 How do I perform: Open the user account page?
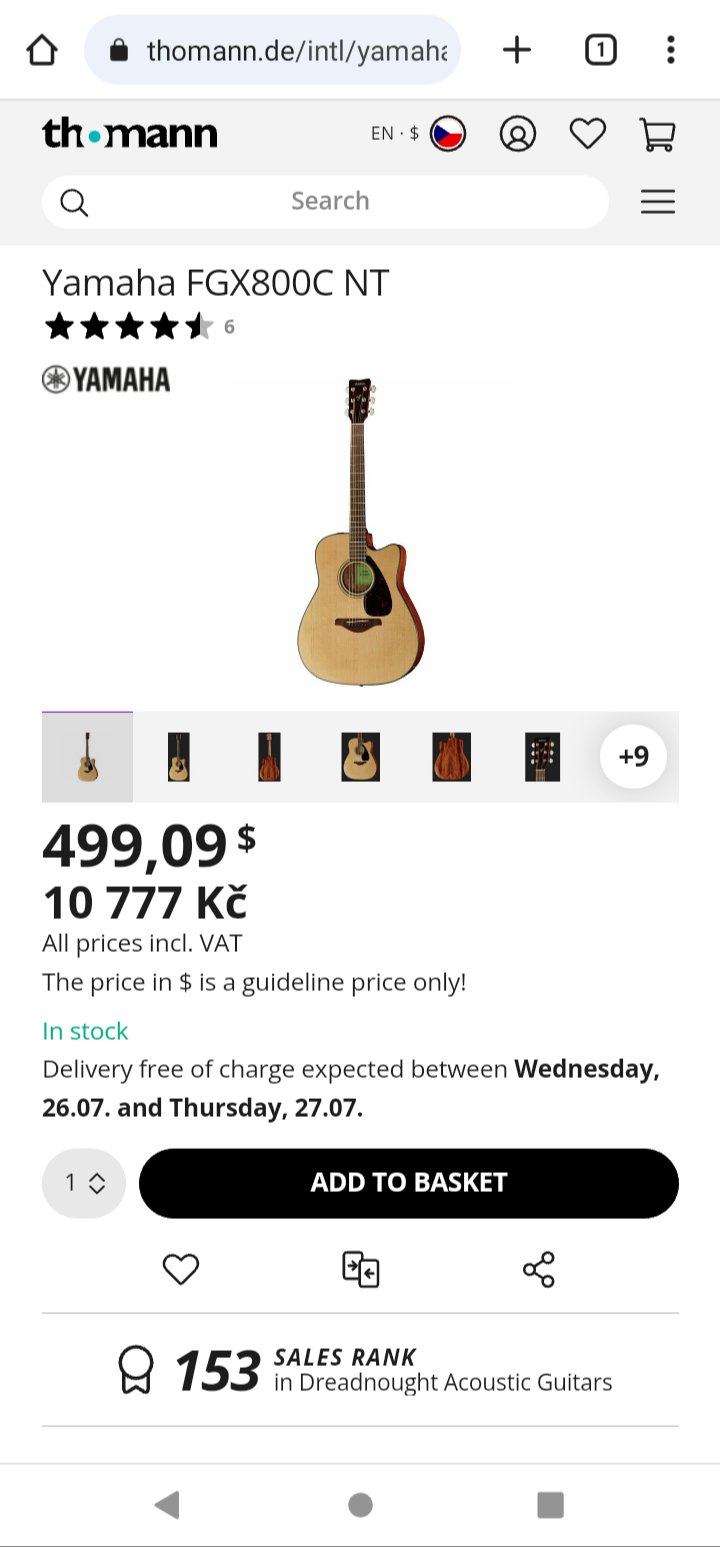517,134
